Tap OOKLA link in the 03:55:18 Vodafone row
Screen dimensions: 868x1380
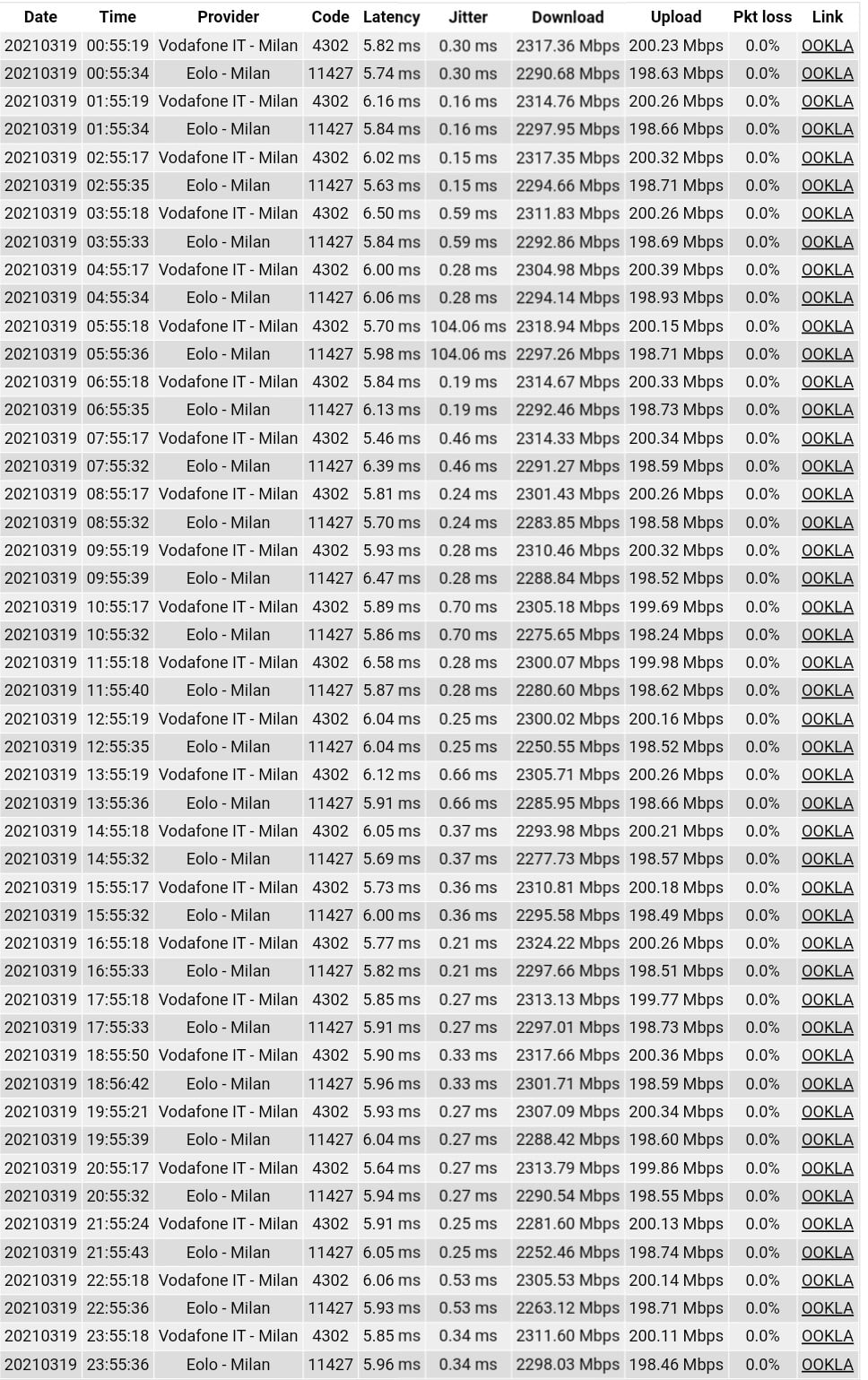pyautogui.click(x=827, y=213)
